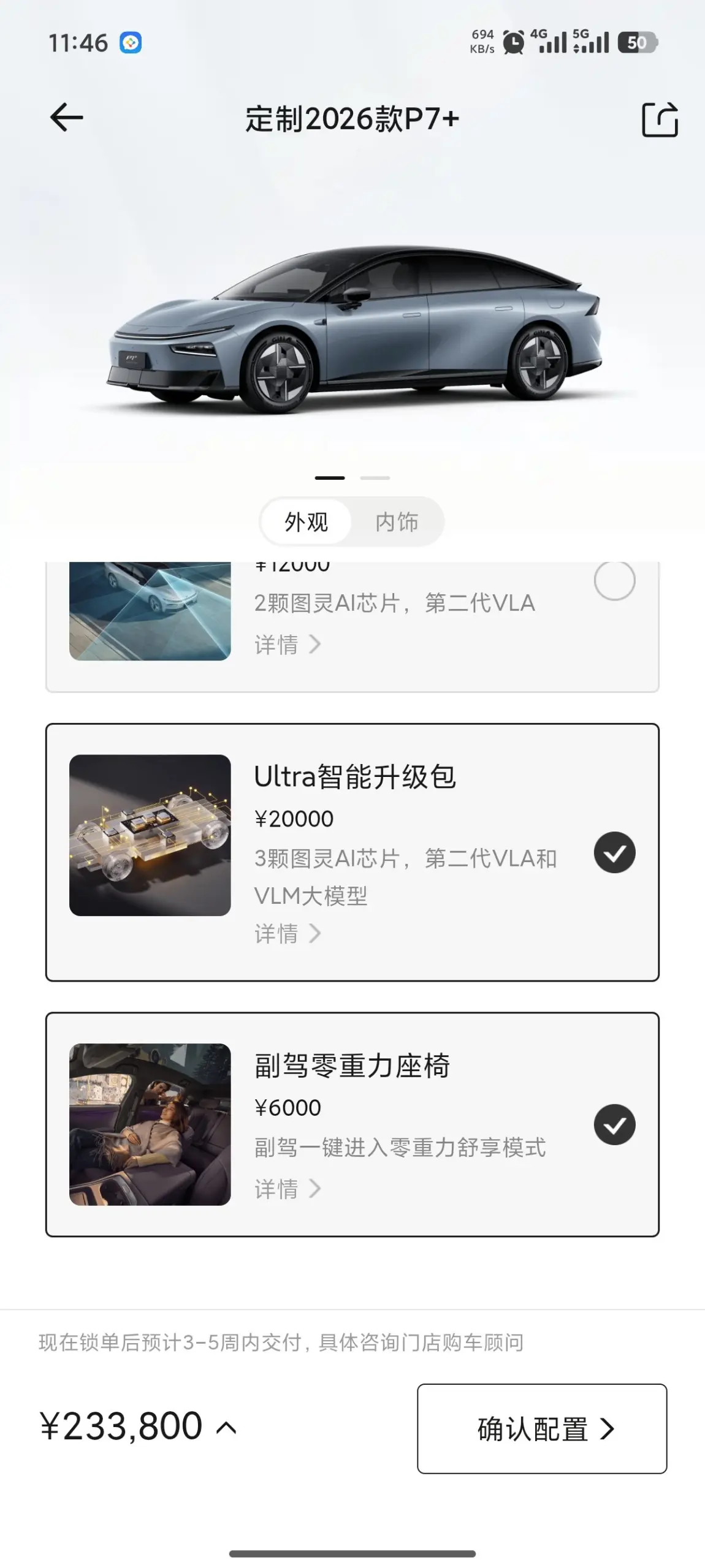Tap 确认配置 to confirm configuration
This screenshot has height=1568, width=705.
click(x=542, y=1428)
